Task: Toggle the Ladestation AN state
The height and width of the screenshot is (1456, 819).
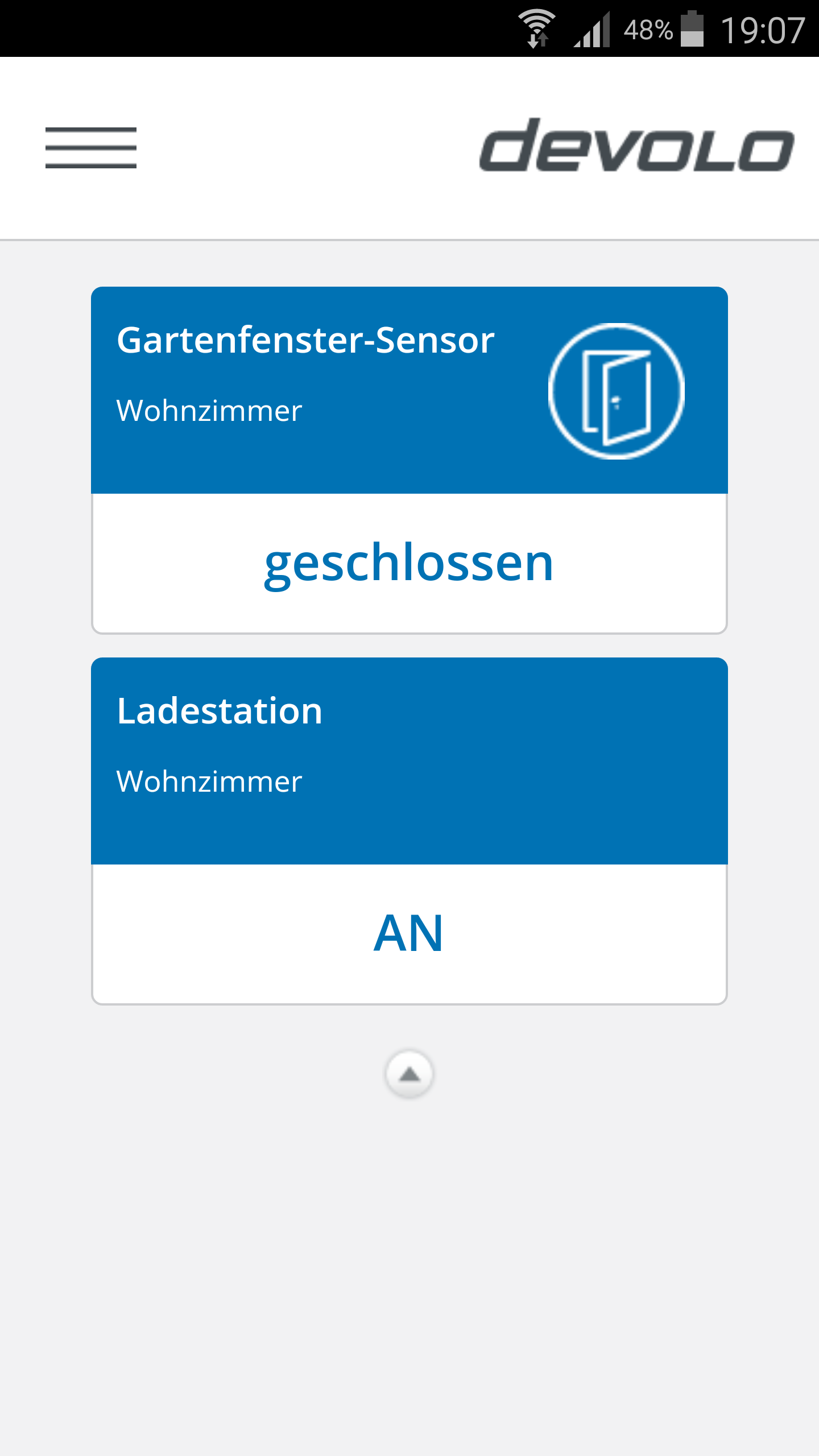Action: click(x=409, y=934)
